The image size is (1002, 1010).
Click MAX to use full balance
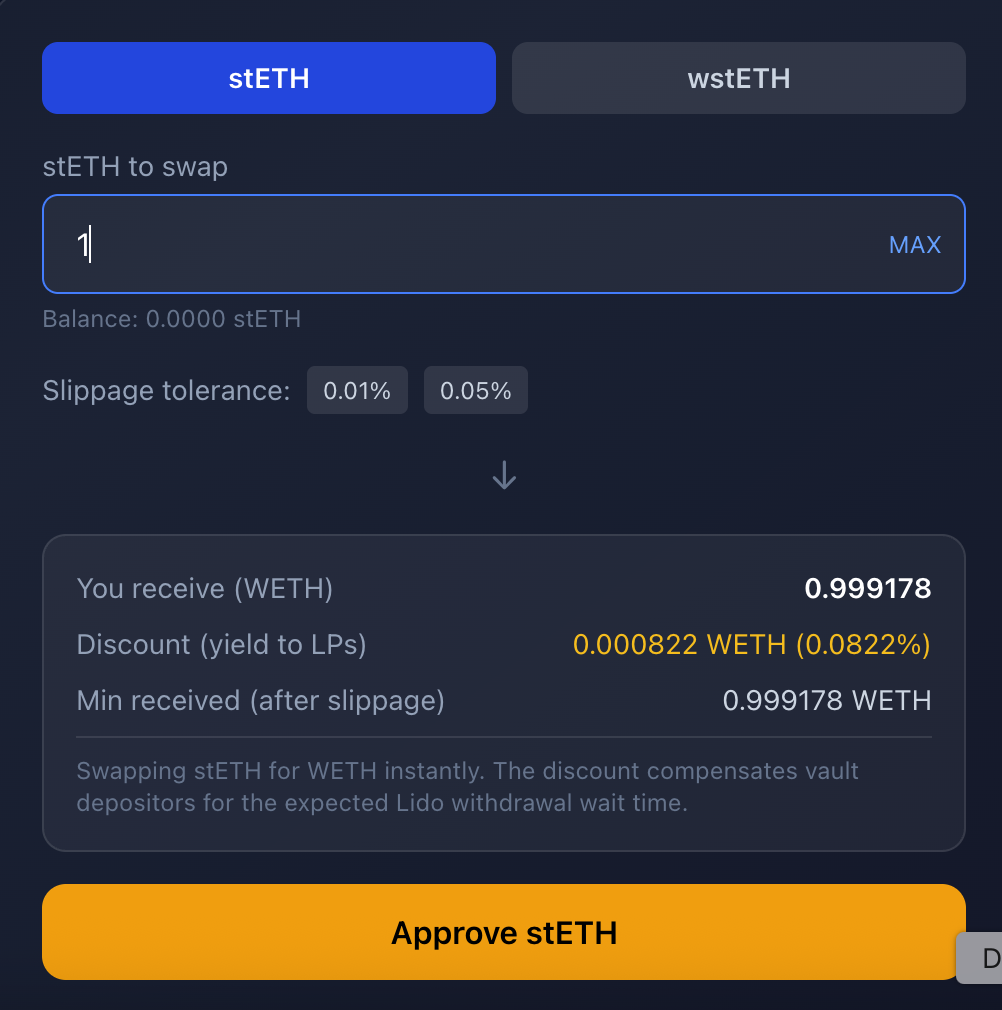(913, 244)
